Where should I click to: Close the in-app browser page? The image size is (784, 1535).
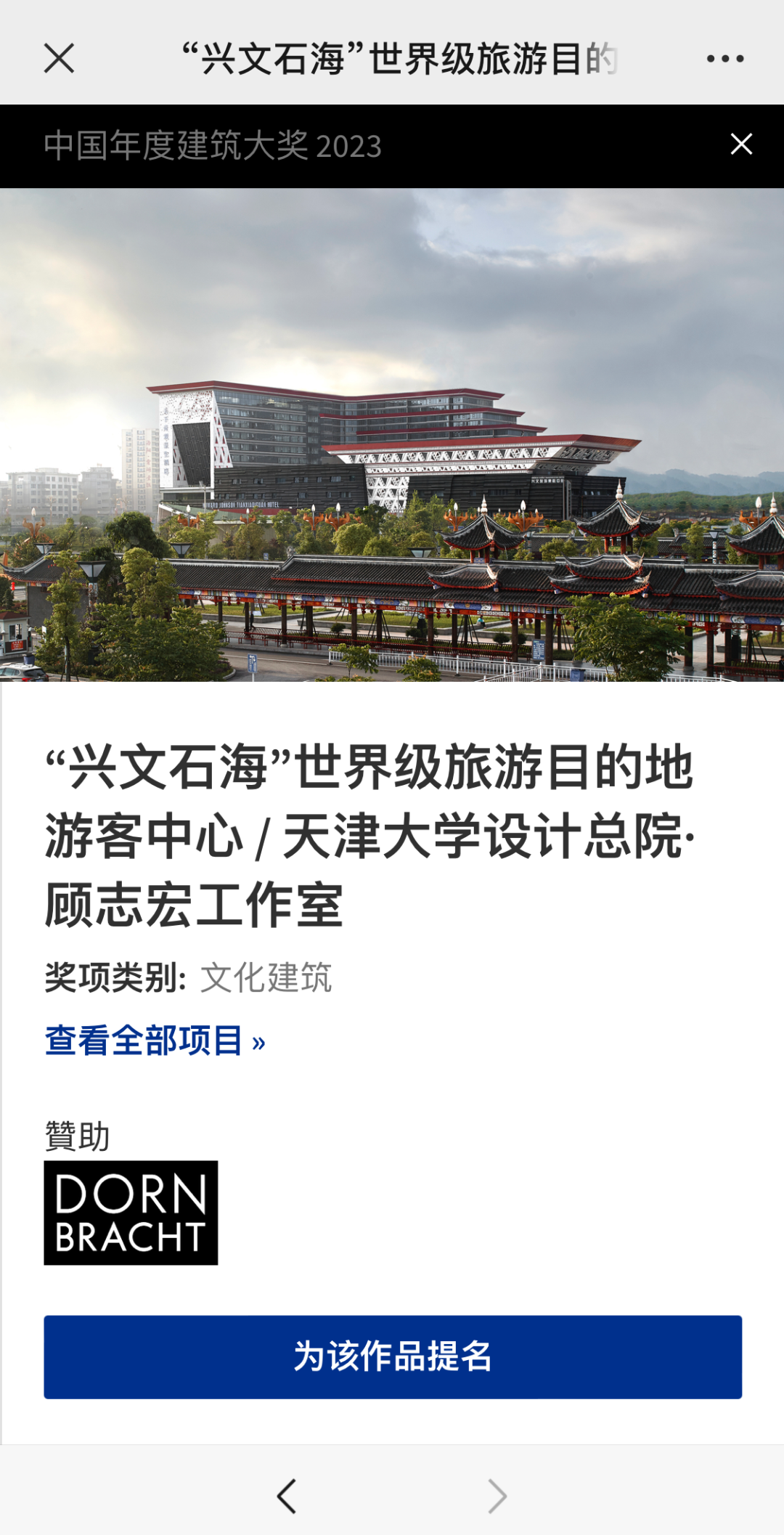point(59,58)
